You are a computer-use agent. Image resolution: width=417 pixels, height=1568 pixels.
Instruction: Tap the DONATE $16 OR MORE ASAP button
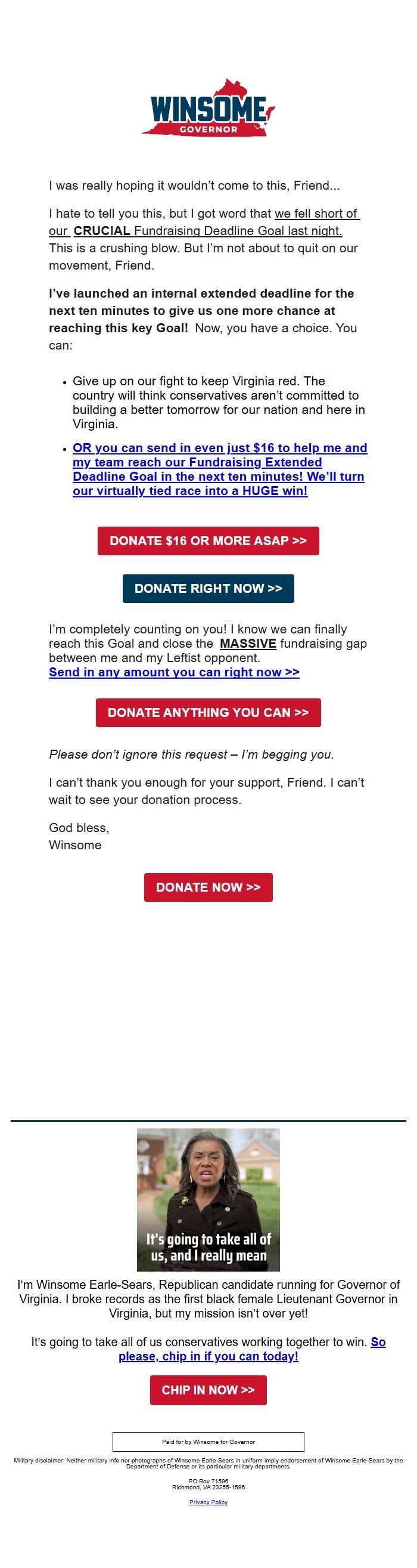click(208, 540)
